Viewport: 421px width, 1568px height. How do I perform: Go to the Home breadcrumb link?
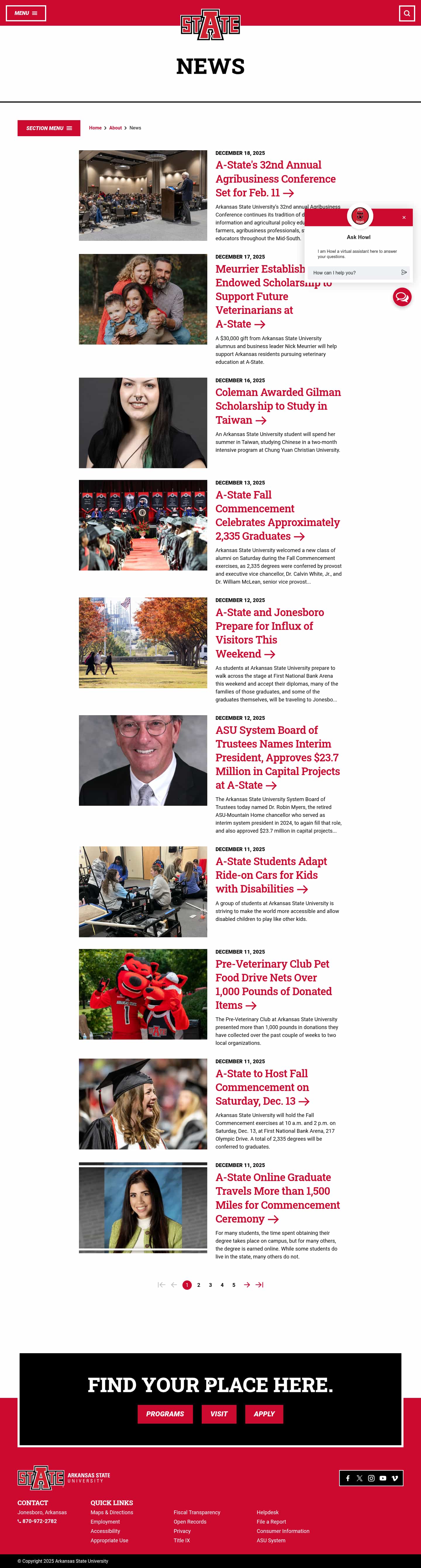[95, 128]
